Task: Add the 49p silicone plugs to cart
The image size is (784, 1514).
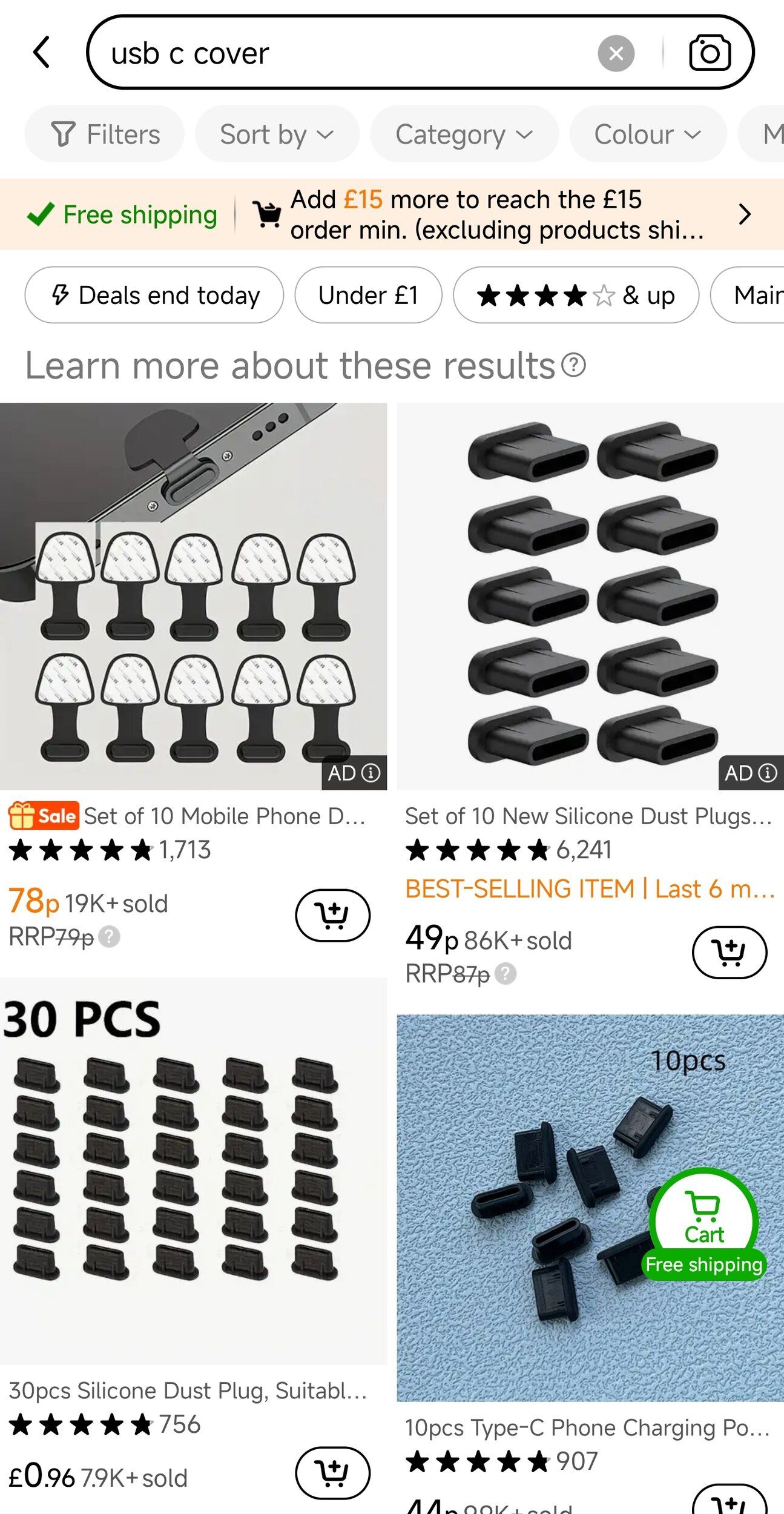Action: (729, 952)
